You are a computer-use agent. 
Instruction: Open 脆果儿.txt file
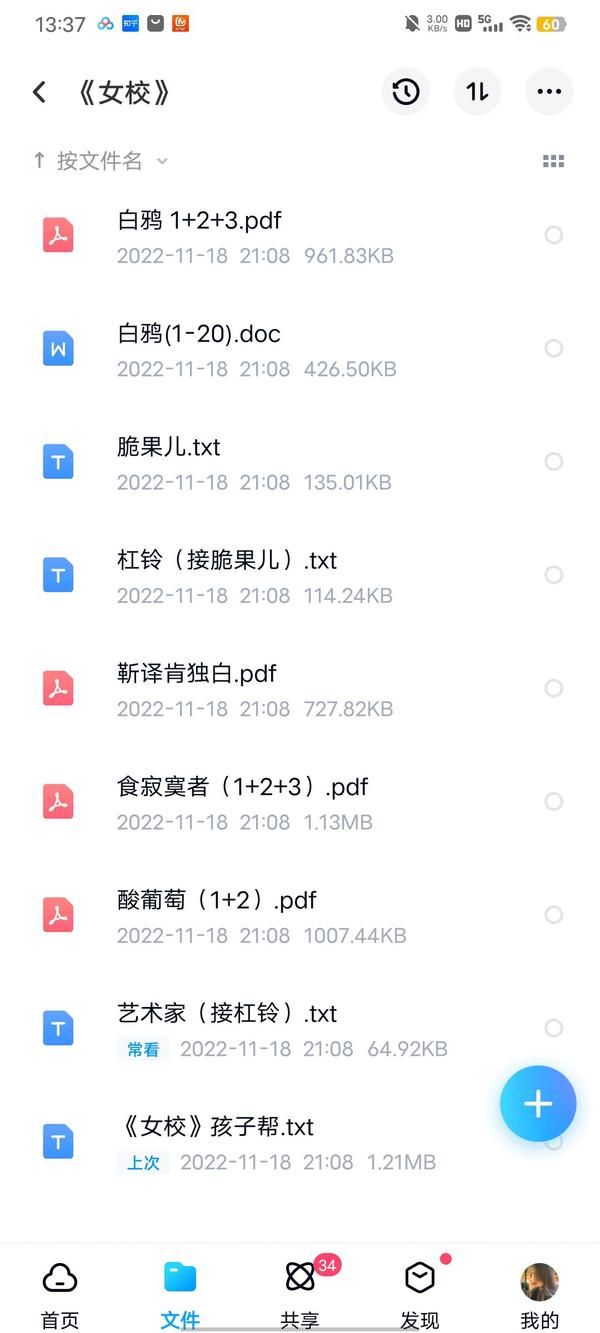click(x=300, y=462)
